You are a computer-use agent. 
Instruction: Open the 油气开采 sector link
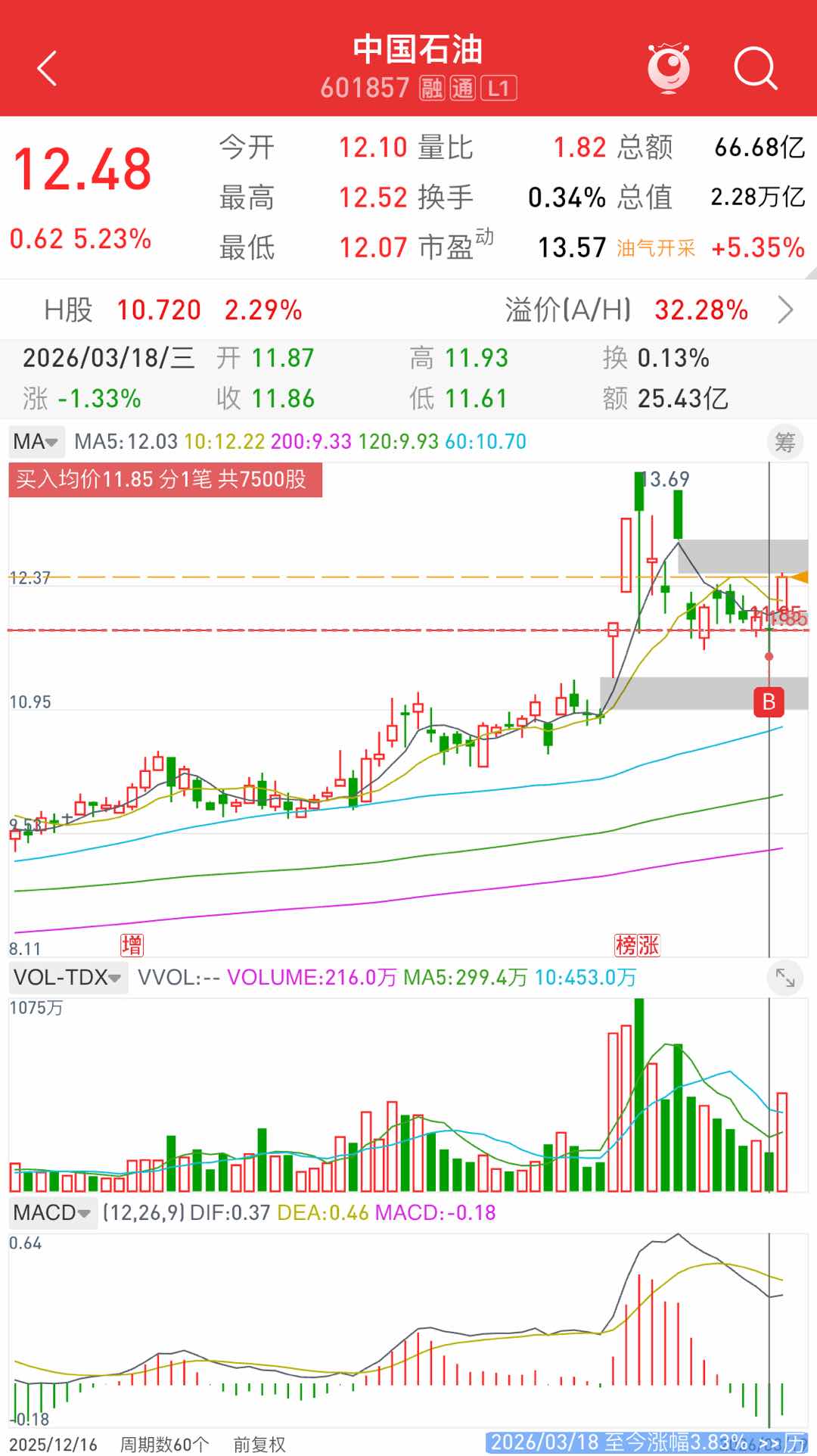coord(655,248)
